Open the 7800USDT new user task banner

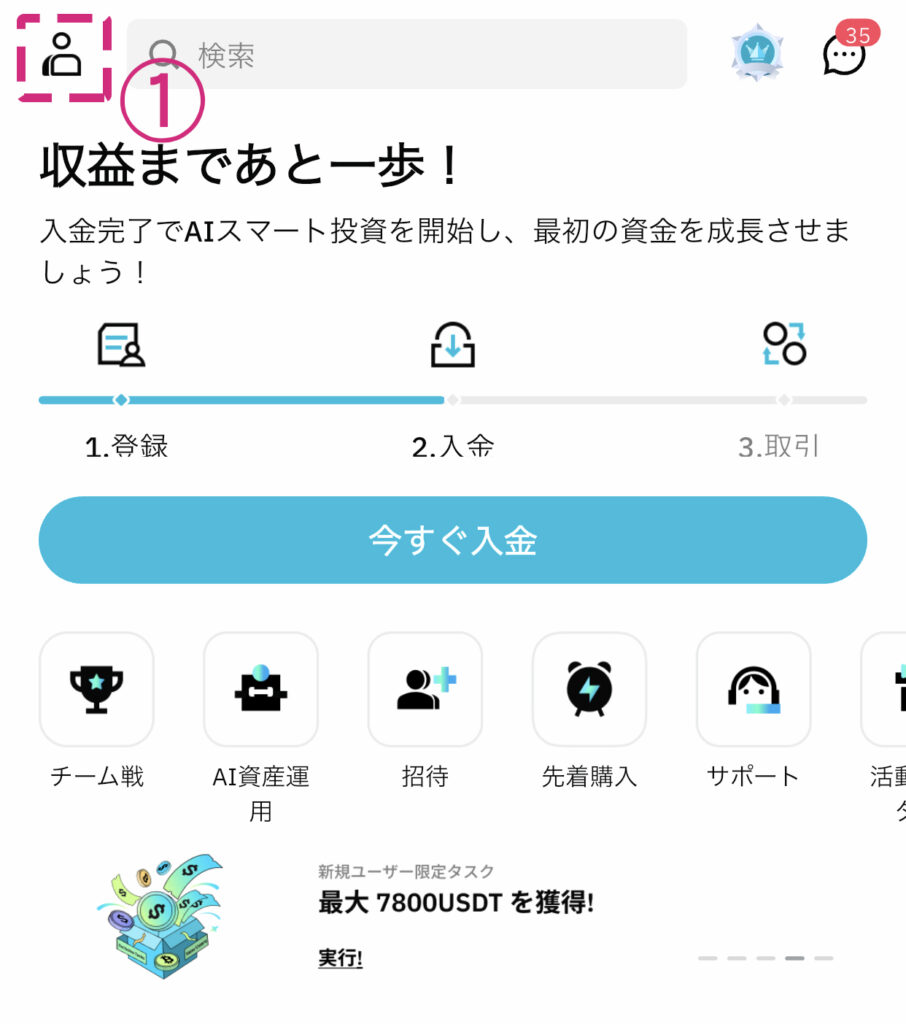[455, 903]
